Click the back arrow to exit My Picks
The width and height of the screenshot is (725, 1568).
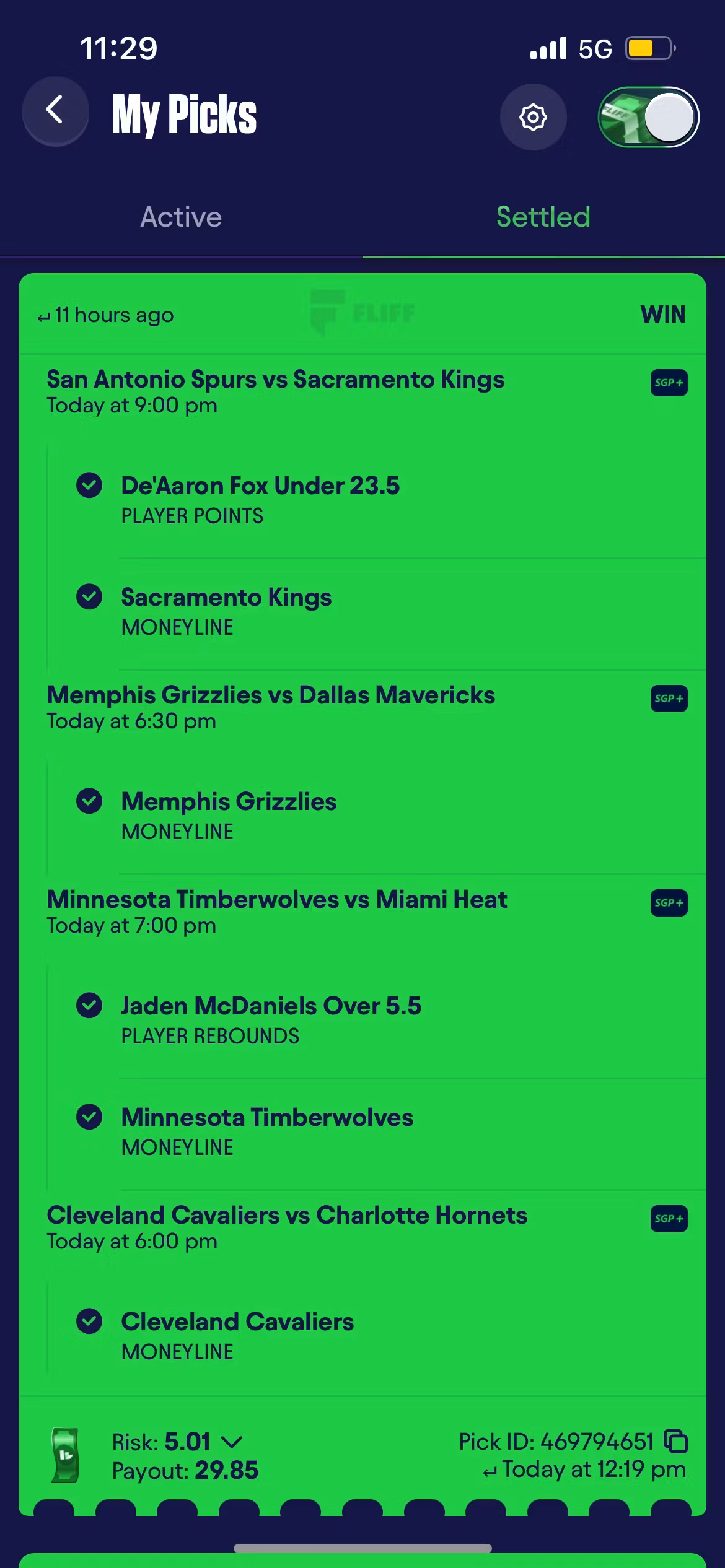[55, 112]
